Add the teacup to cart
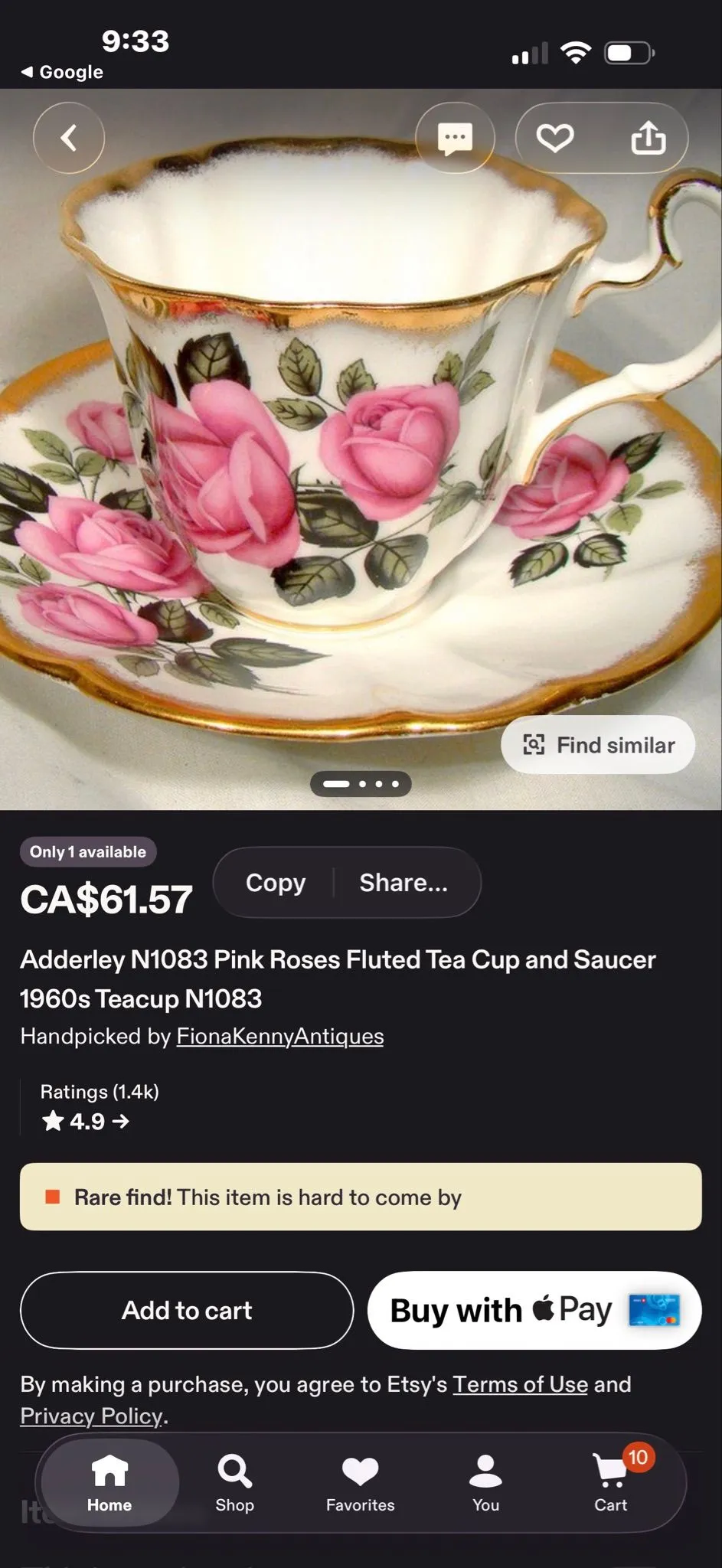722x1568 pixels. tap(187, 1310)
